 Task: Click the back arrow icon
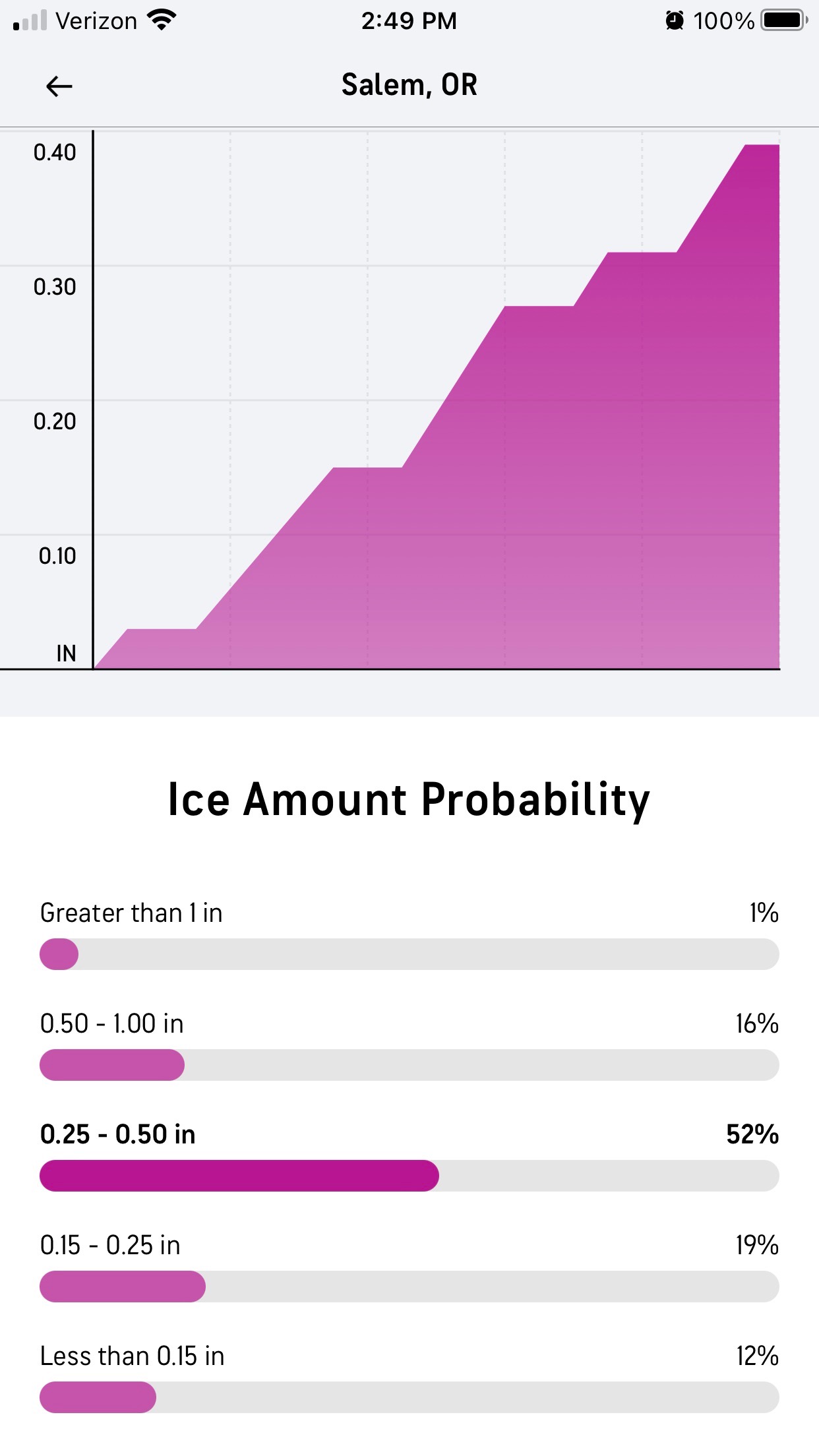click(x=59, y=85)
